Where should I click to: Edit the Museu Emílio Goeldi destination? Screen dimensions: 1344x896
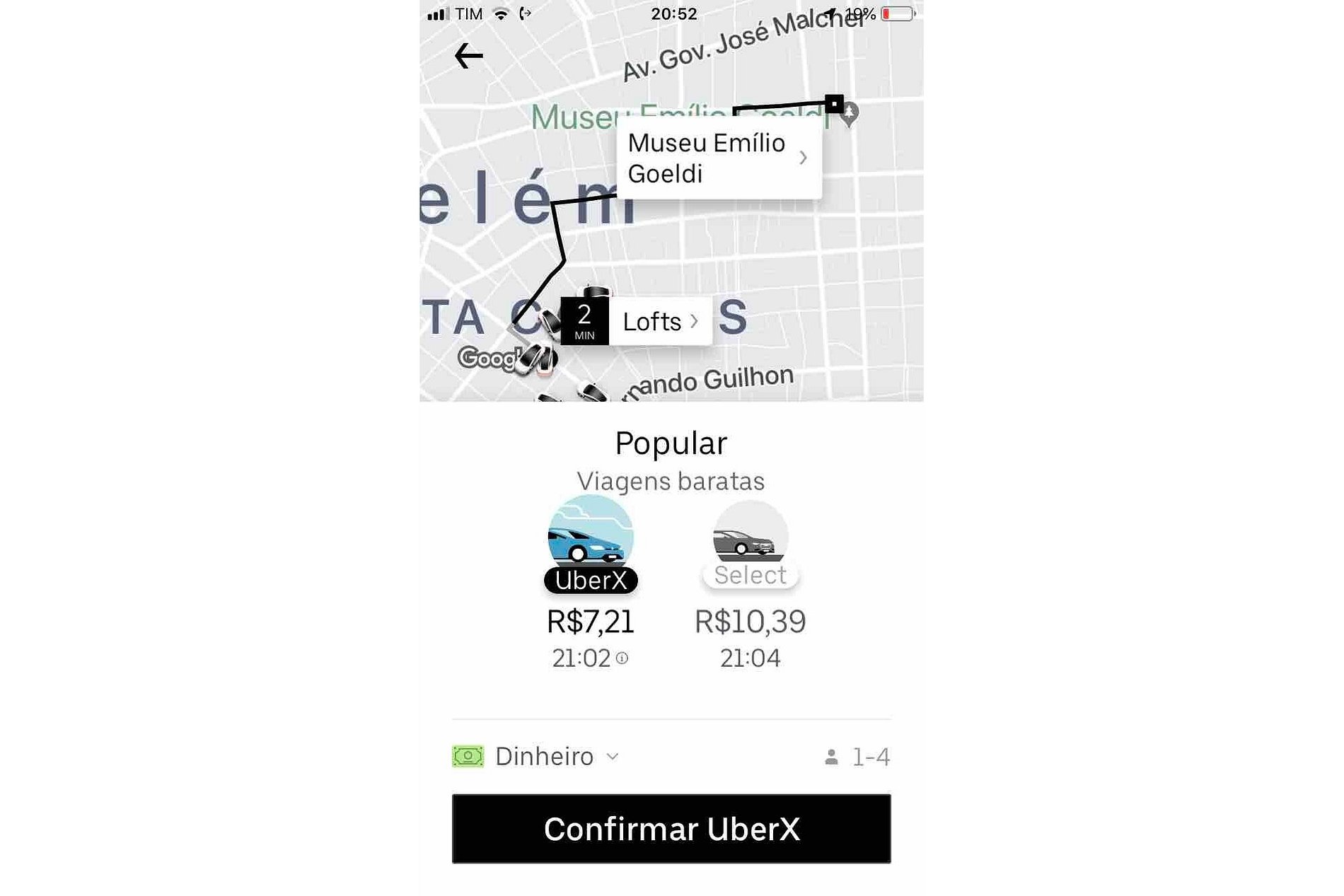pos(717,158)
